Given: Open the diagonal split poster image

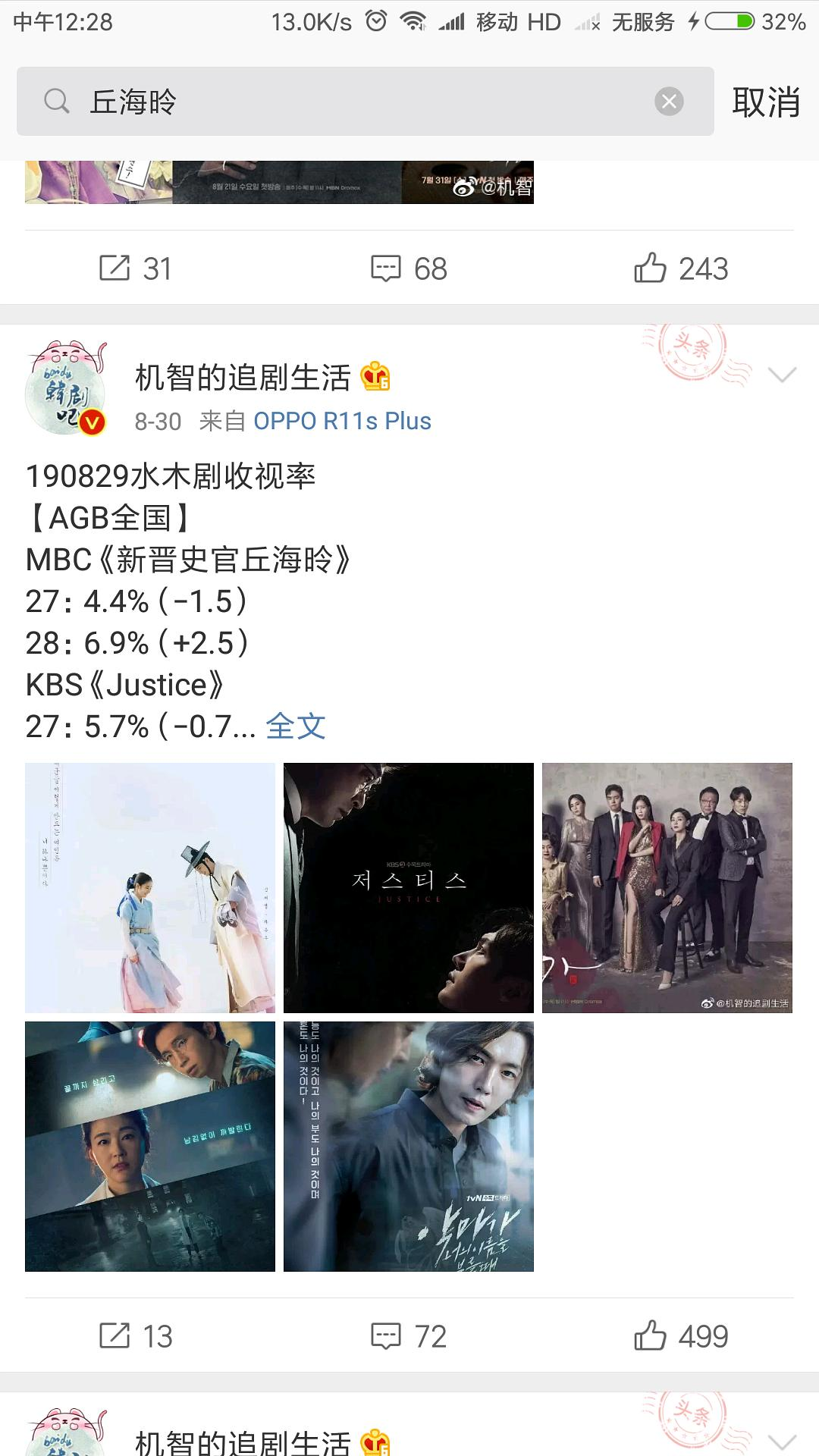Looking at the screenshot, I should pyautogui.click(x=150, y=1147).
